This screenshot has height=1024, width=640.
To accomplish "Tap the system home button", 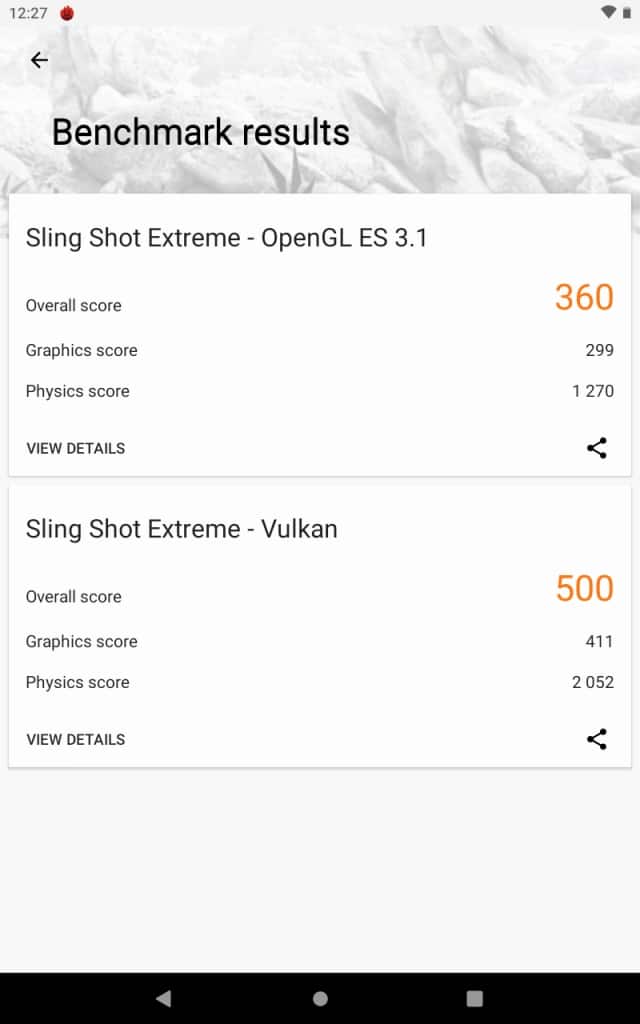I will tap(320, 999).
